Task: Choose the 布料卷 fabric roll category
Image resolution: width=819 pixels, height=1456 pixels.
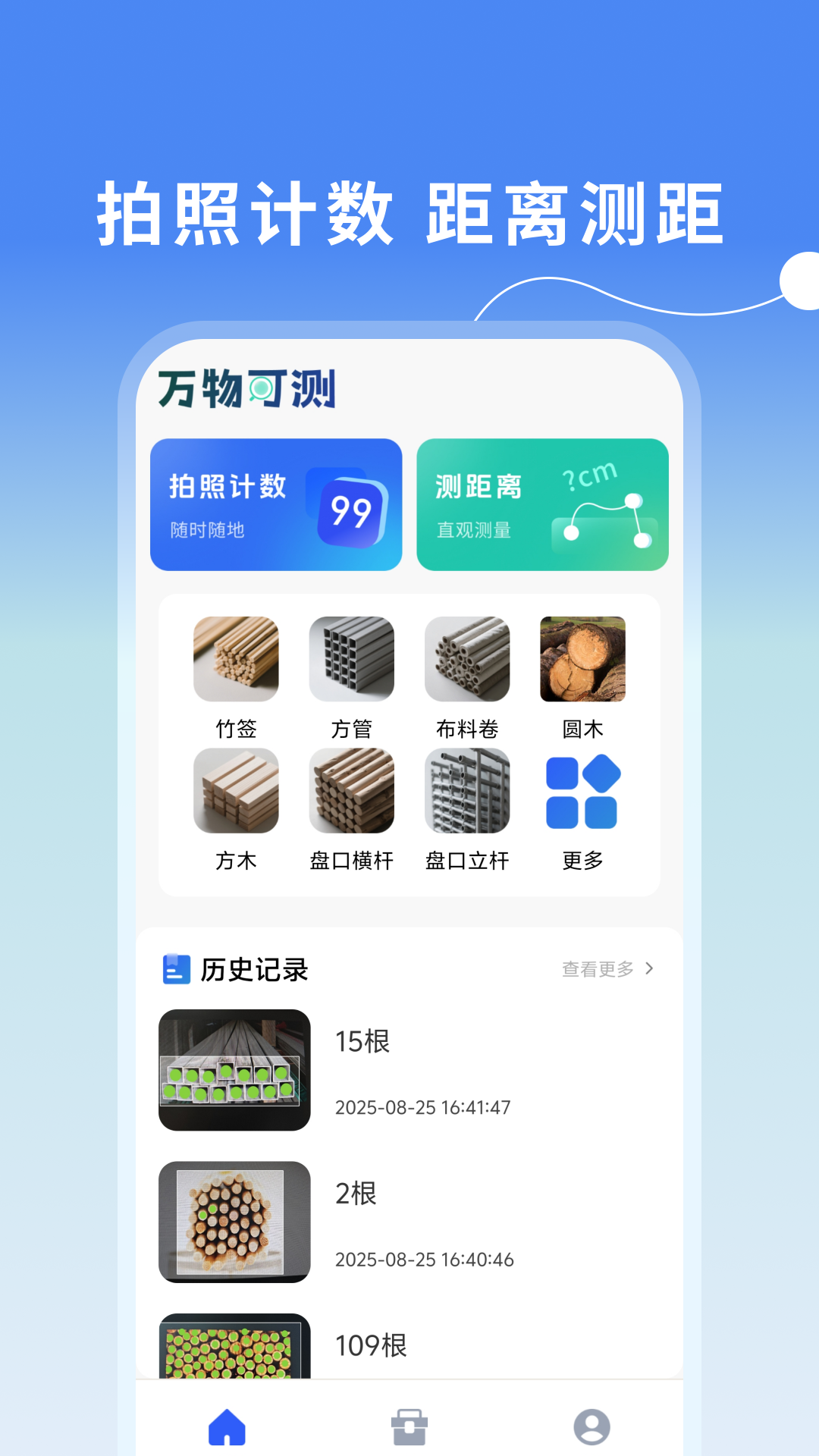Action: pos(468,659)
